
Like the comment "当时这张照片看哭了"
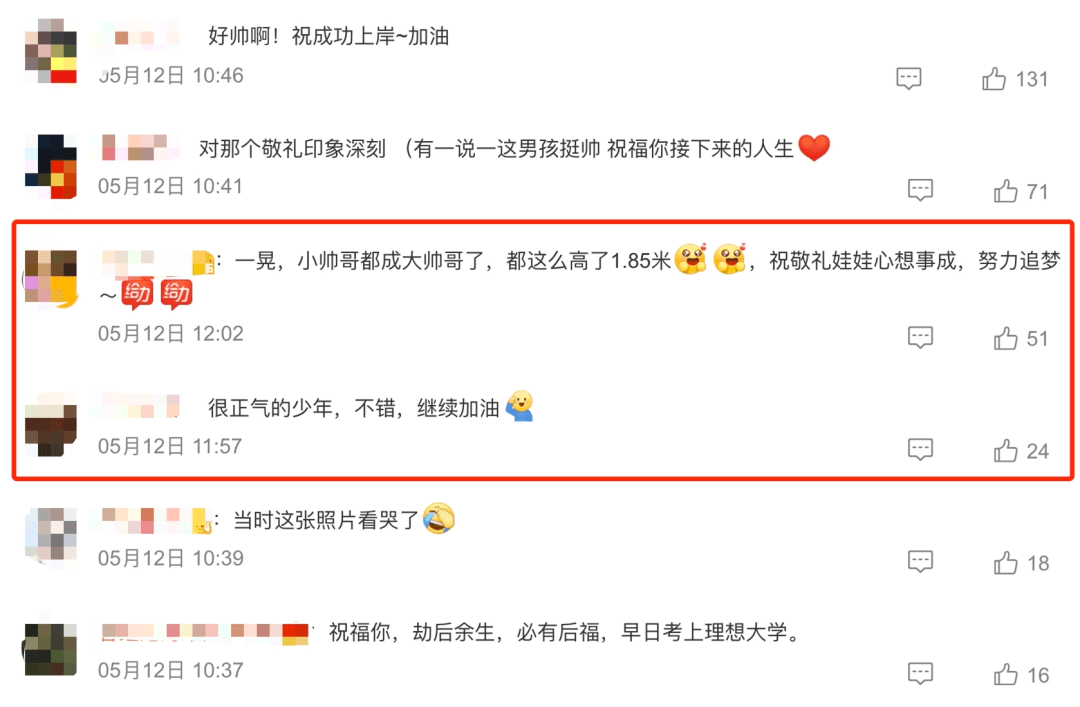click(1005, 563)
